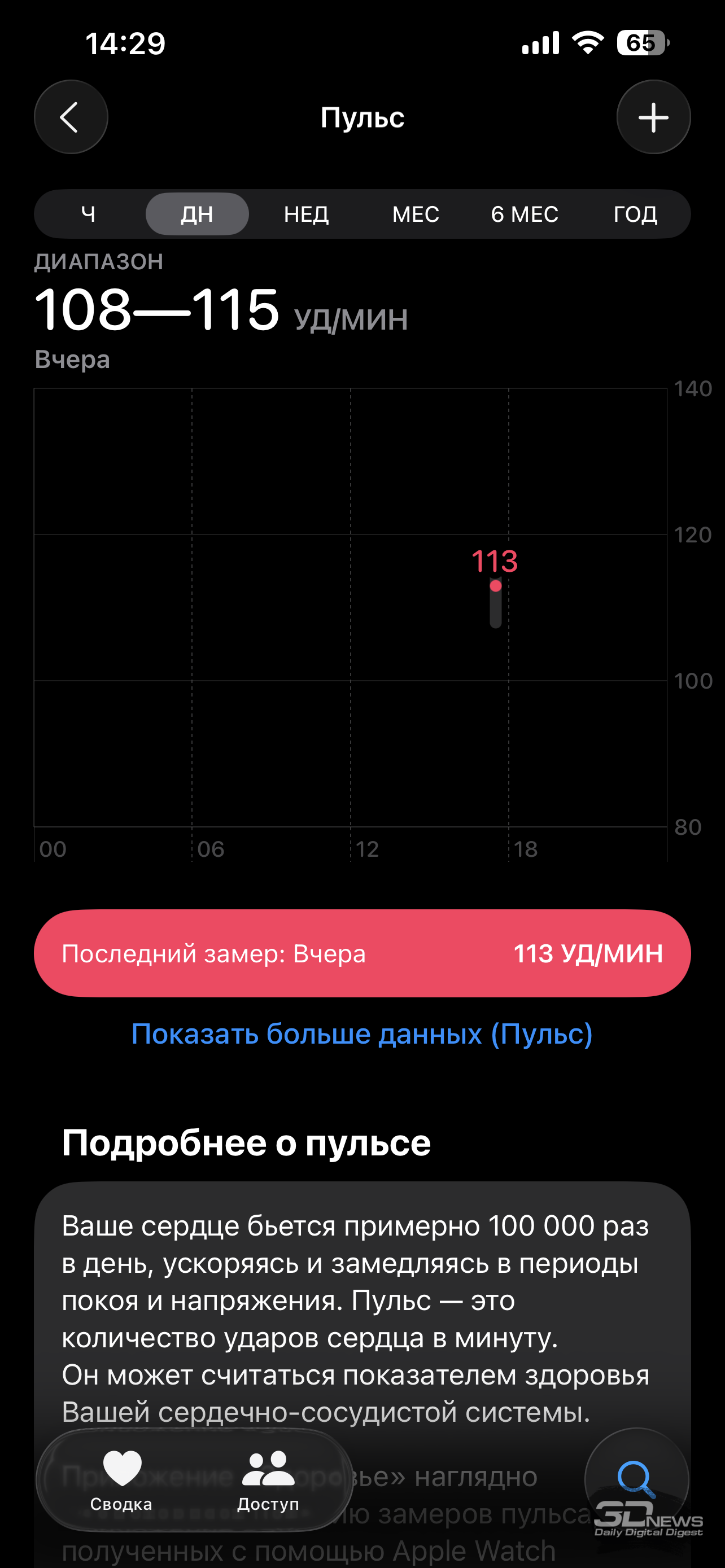This screenshot has height=1568, width=725.
Task: Select the ДН day range
Action: [x=196, y=214]
